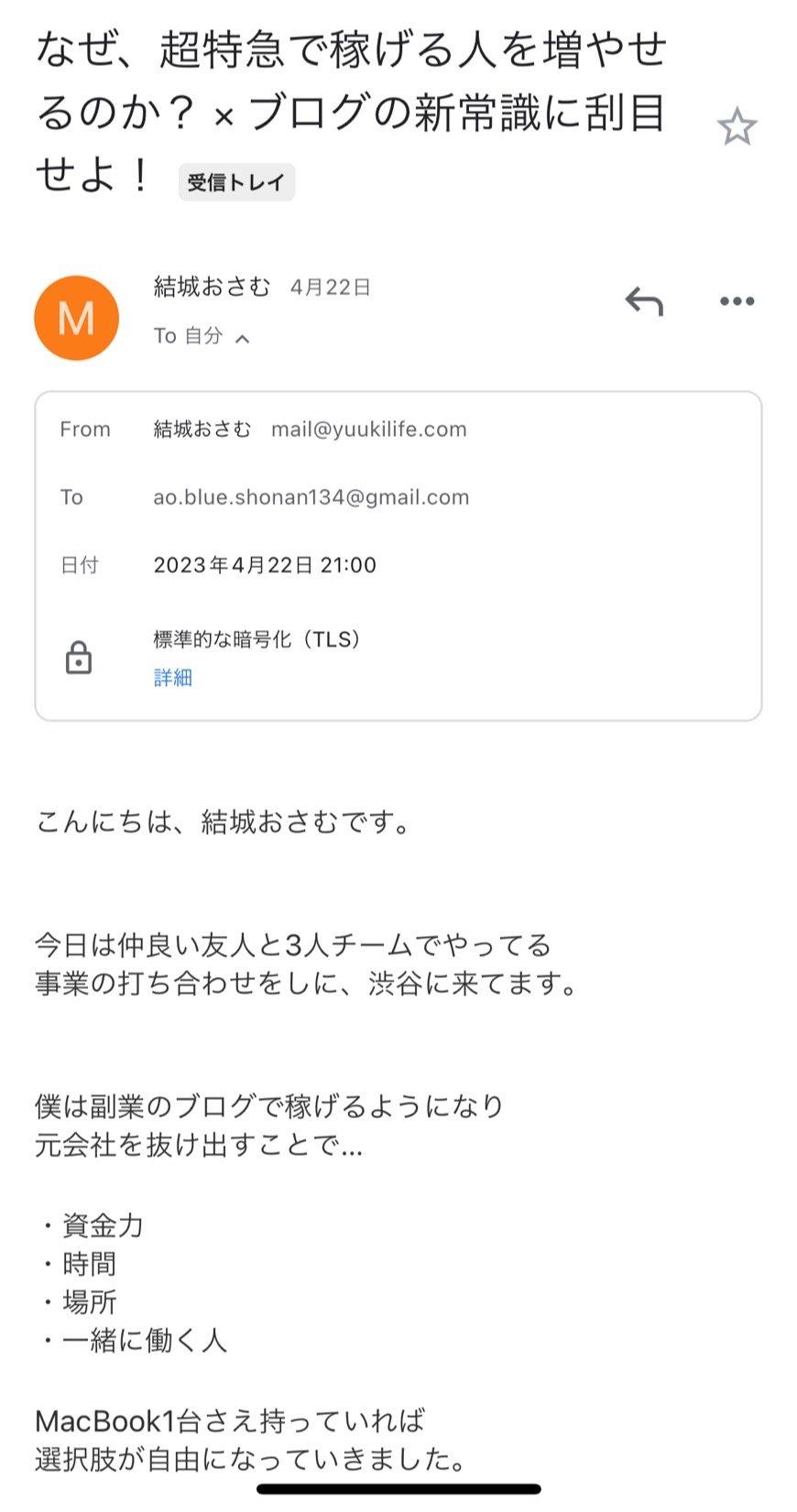The width and height of the screenshot is (797, 1512).
Task: Open the 詳細 encryption details link
Action: click(172, 678)
